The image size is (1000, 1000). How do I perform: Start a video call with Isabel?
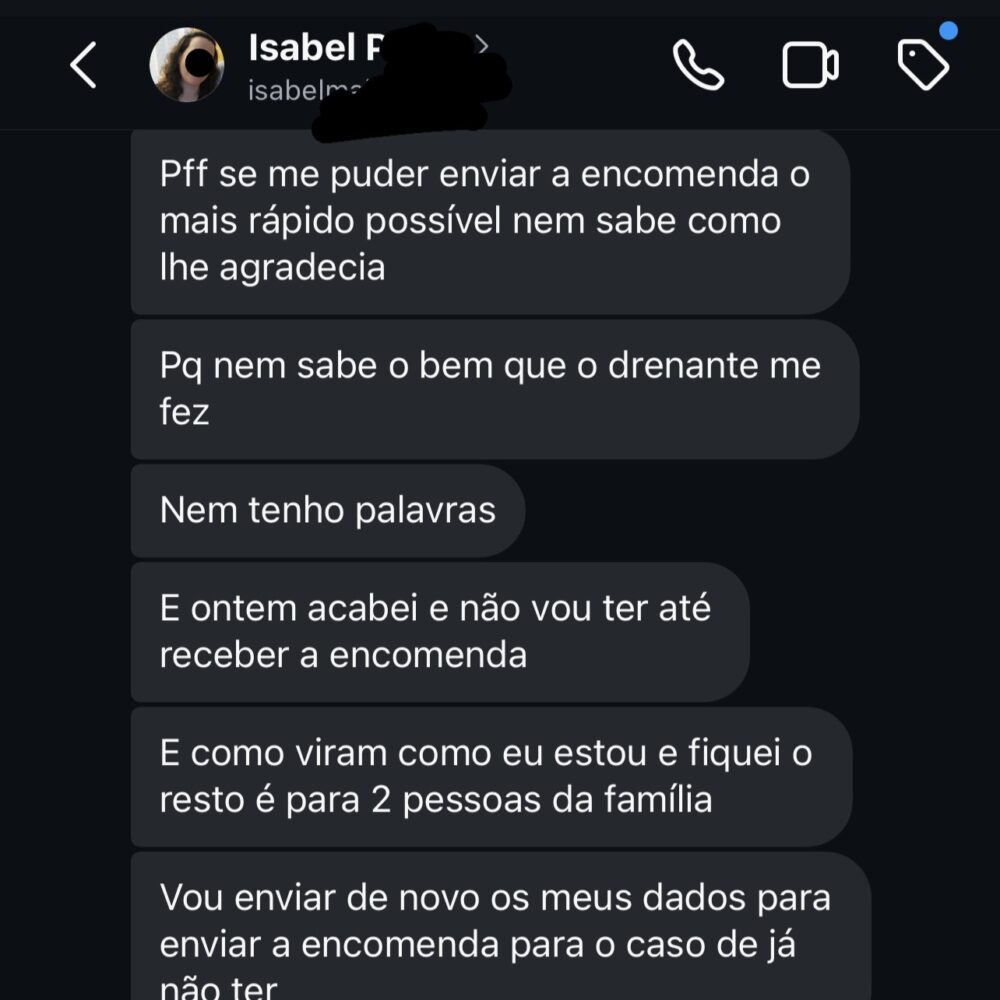click(810, 66)
